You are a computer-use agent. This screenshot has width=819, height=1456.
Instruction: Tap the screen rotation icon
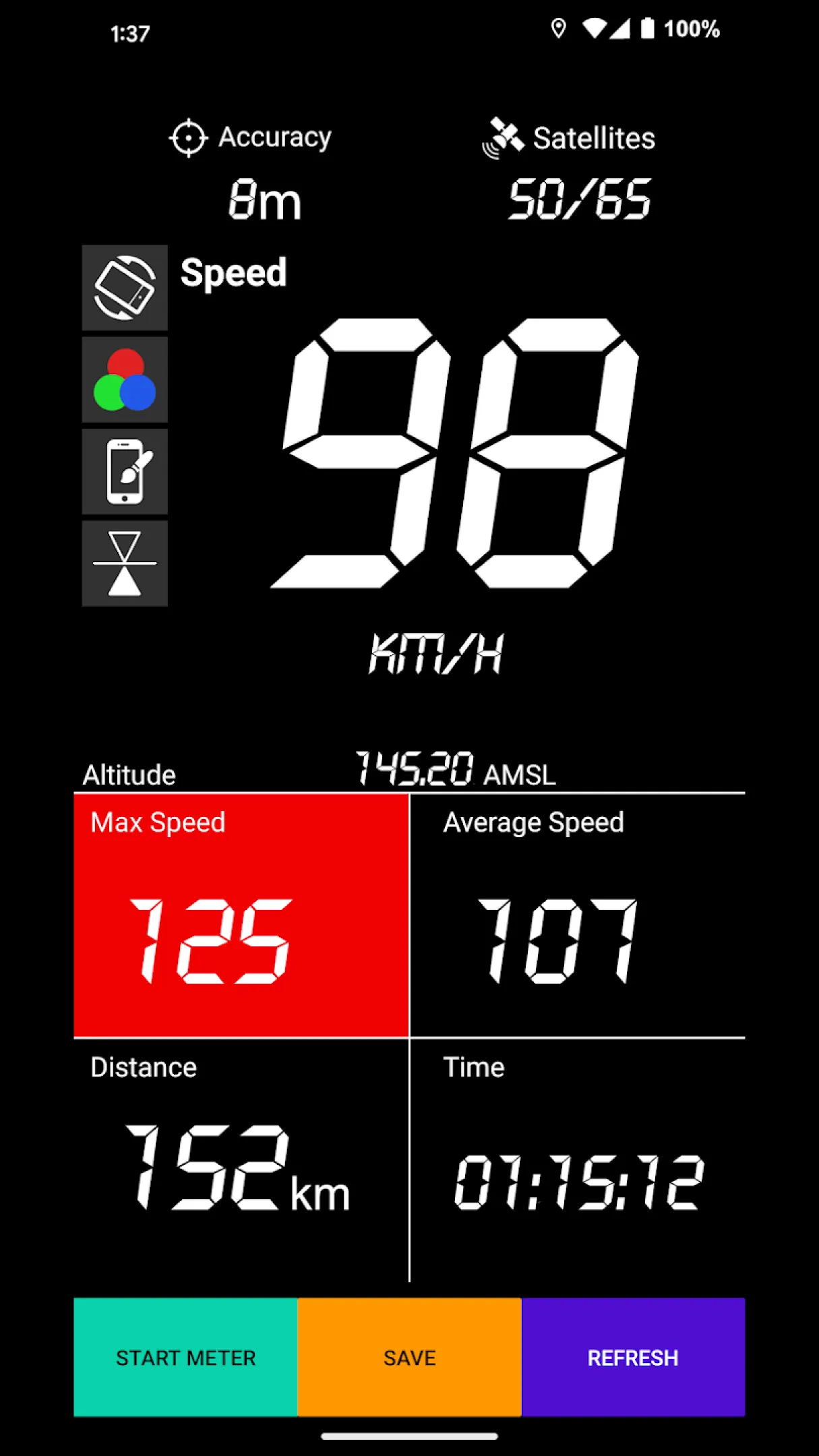click(x=125, y=288)
